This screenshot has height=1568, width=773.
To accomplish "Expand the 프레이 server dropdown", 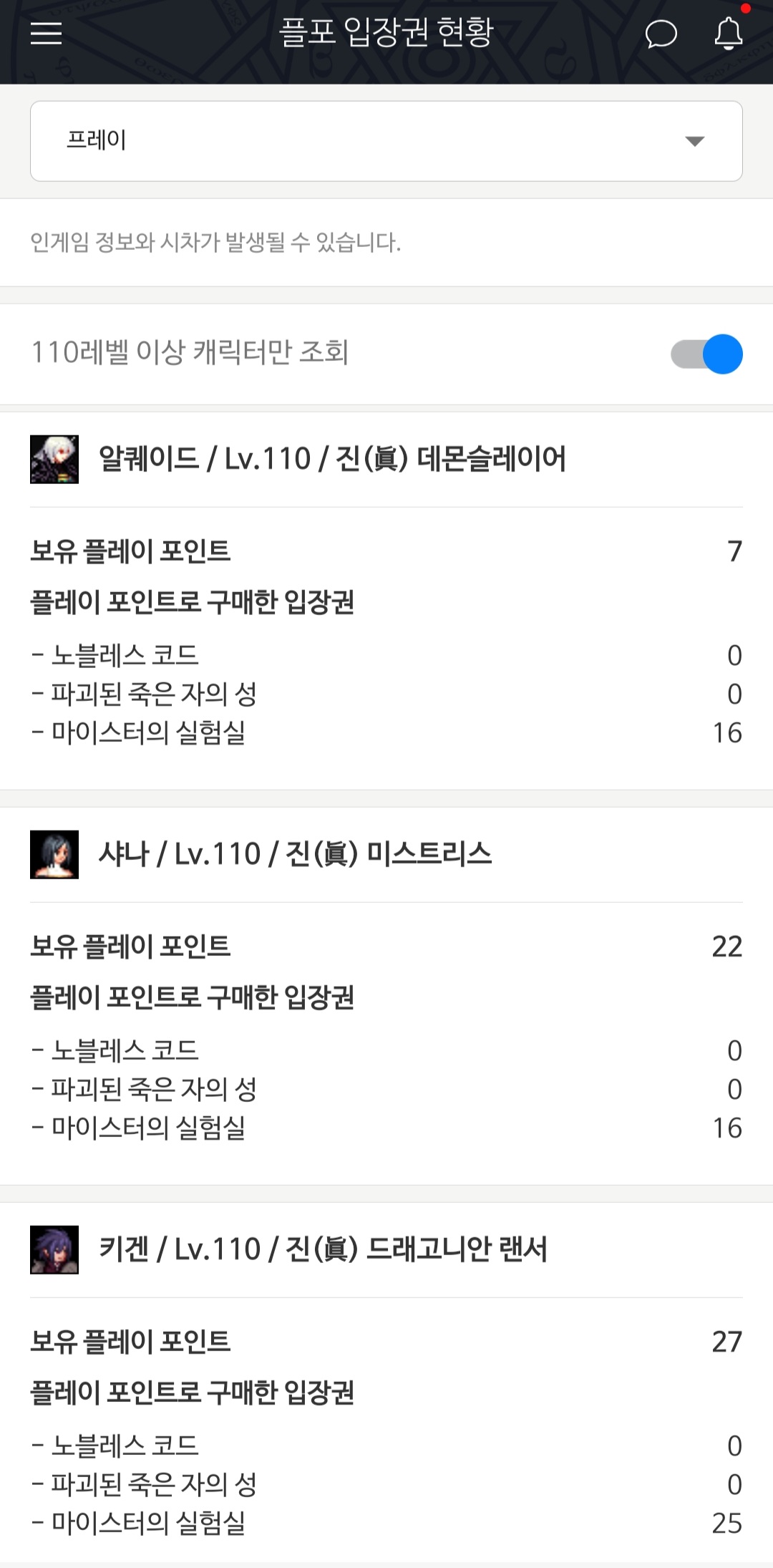I will pyautogui.click(x=386, y=141).
